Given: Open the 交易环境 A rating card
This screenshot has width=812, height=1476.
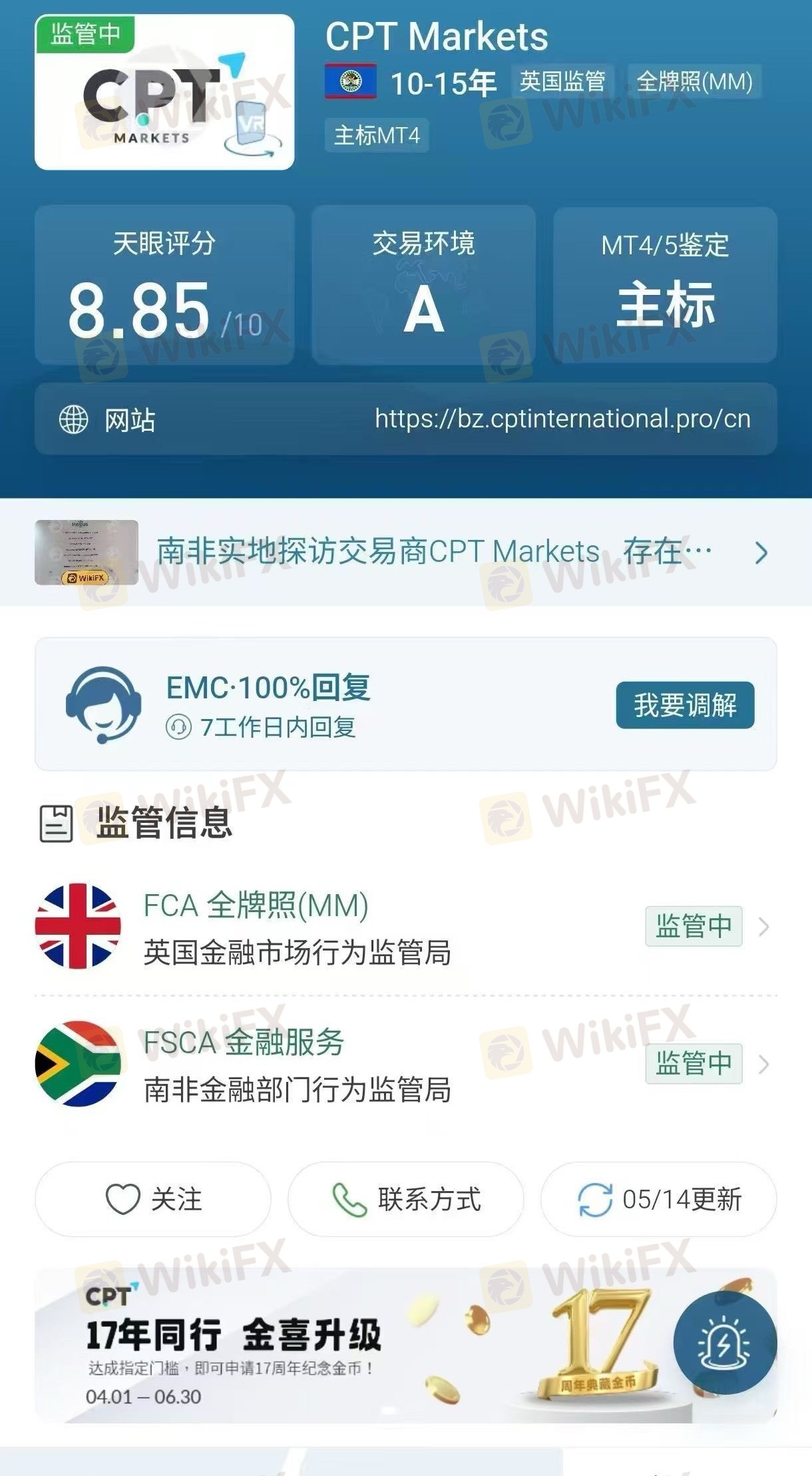Looking at the screenshot, I should 423,284.
